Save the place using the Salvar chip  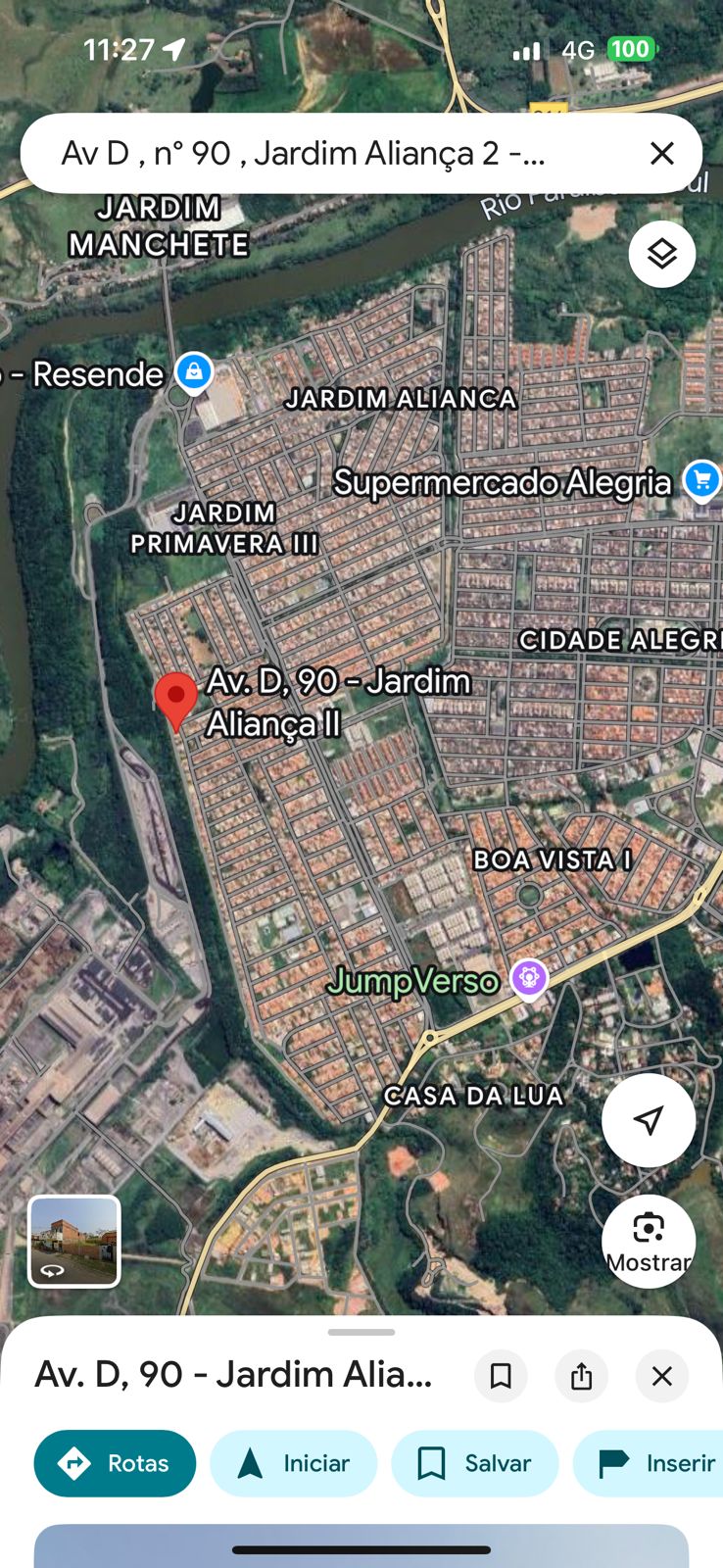pyautogui.click(x=474, y=1463)
